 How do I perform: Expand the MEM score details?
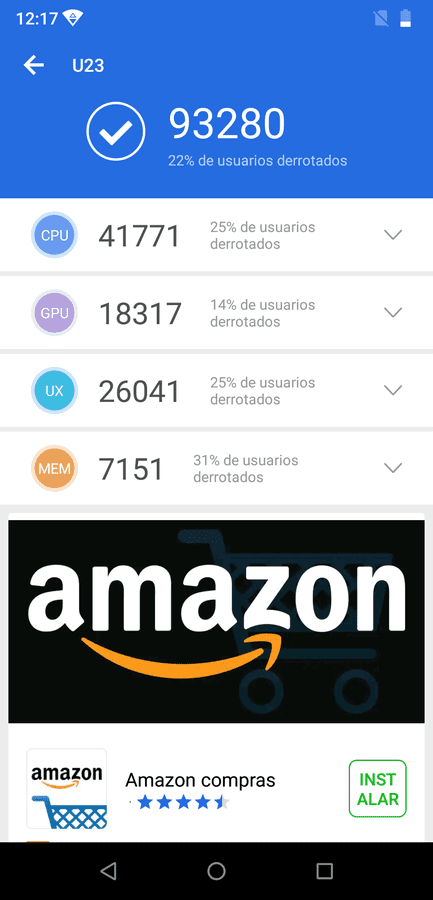(x=393, y=468)
